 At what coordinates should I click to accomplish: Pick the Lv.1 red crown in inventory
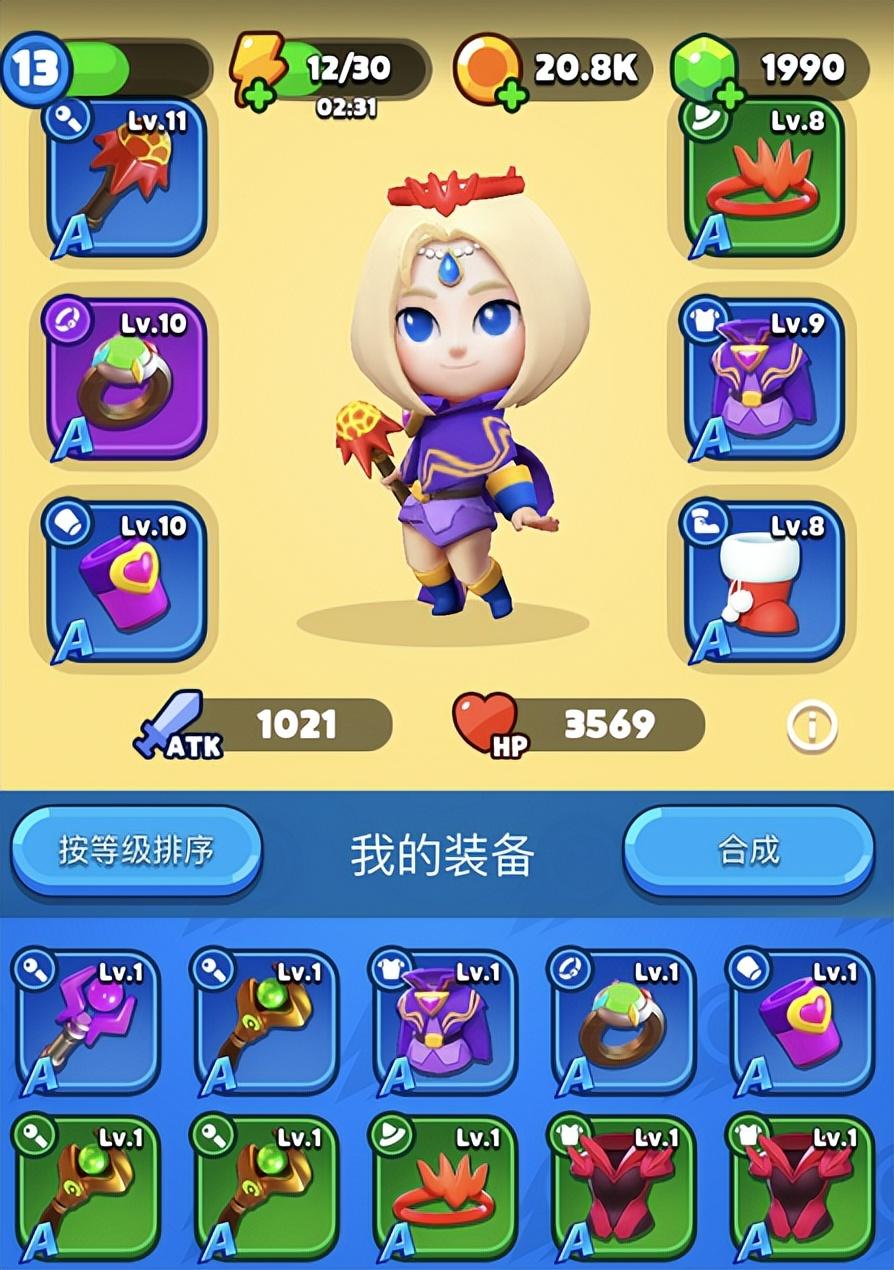pos(445,1188)
